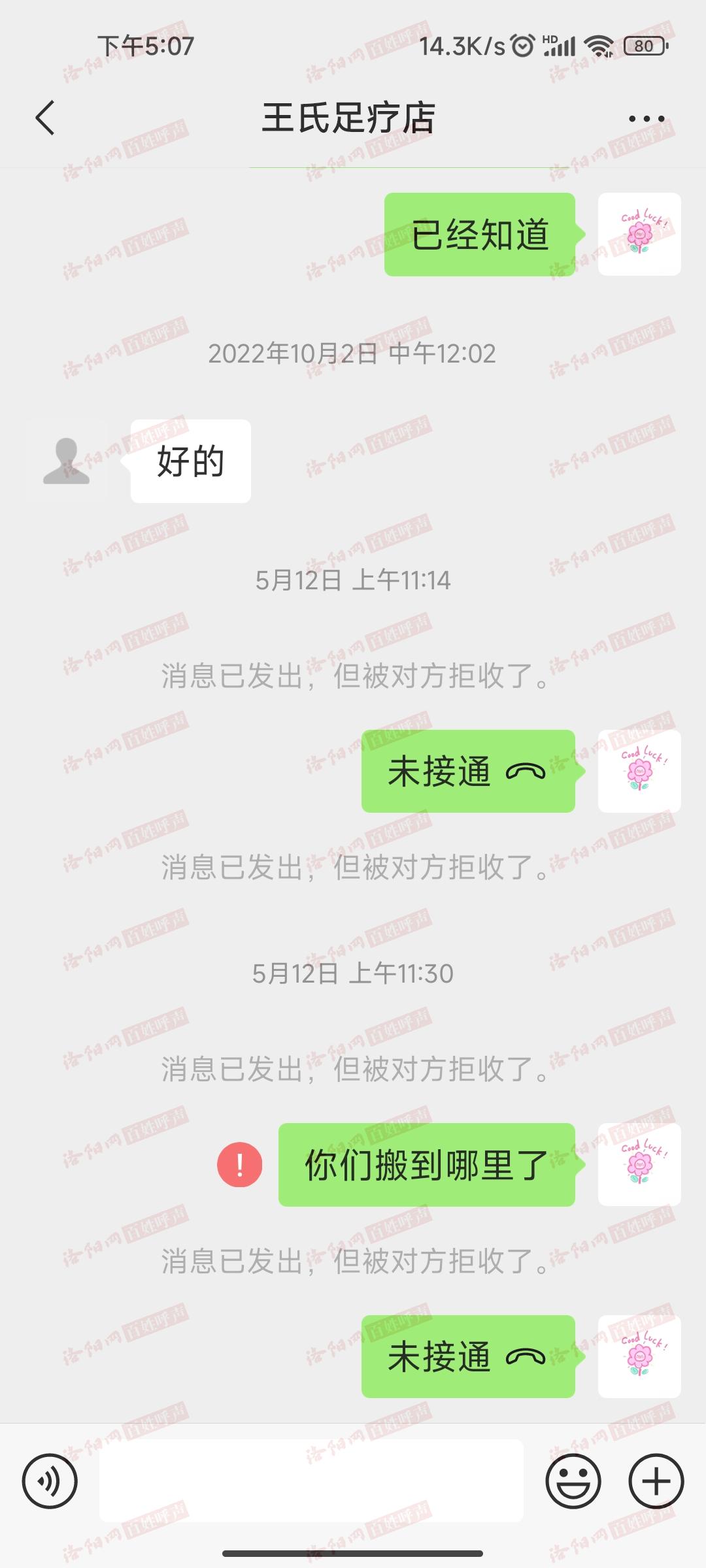
Task: Go back from 王氏足疗店 chat
Action: coord(45,118)
